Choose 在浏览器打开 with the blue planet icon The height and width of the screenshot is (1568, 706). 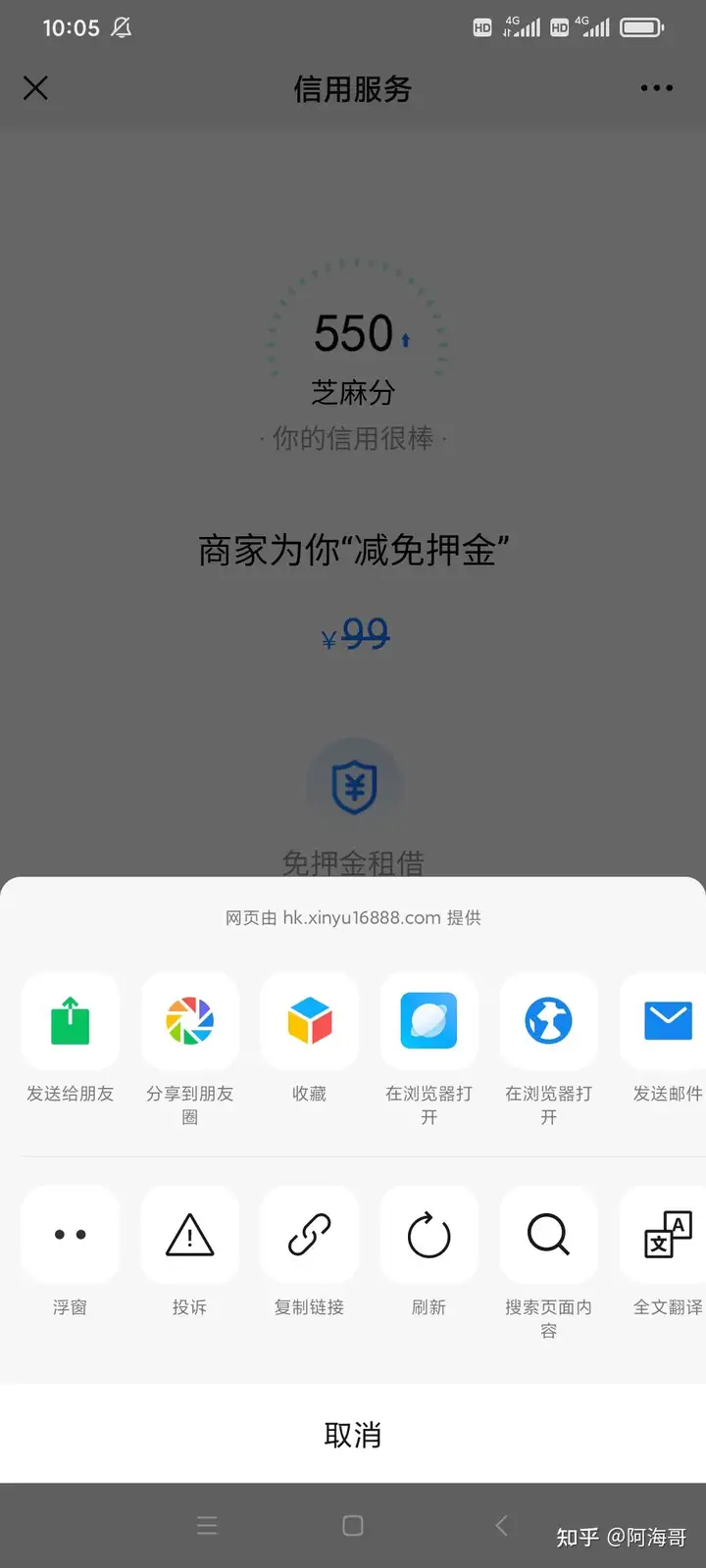(x=429, y=1021)
